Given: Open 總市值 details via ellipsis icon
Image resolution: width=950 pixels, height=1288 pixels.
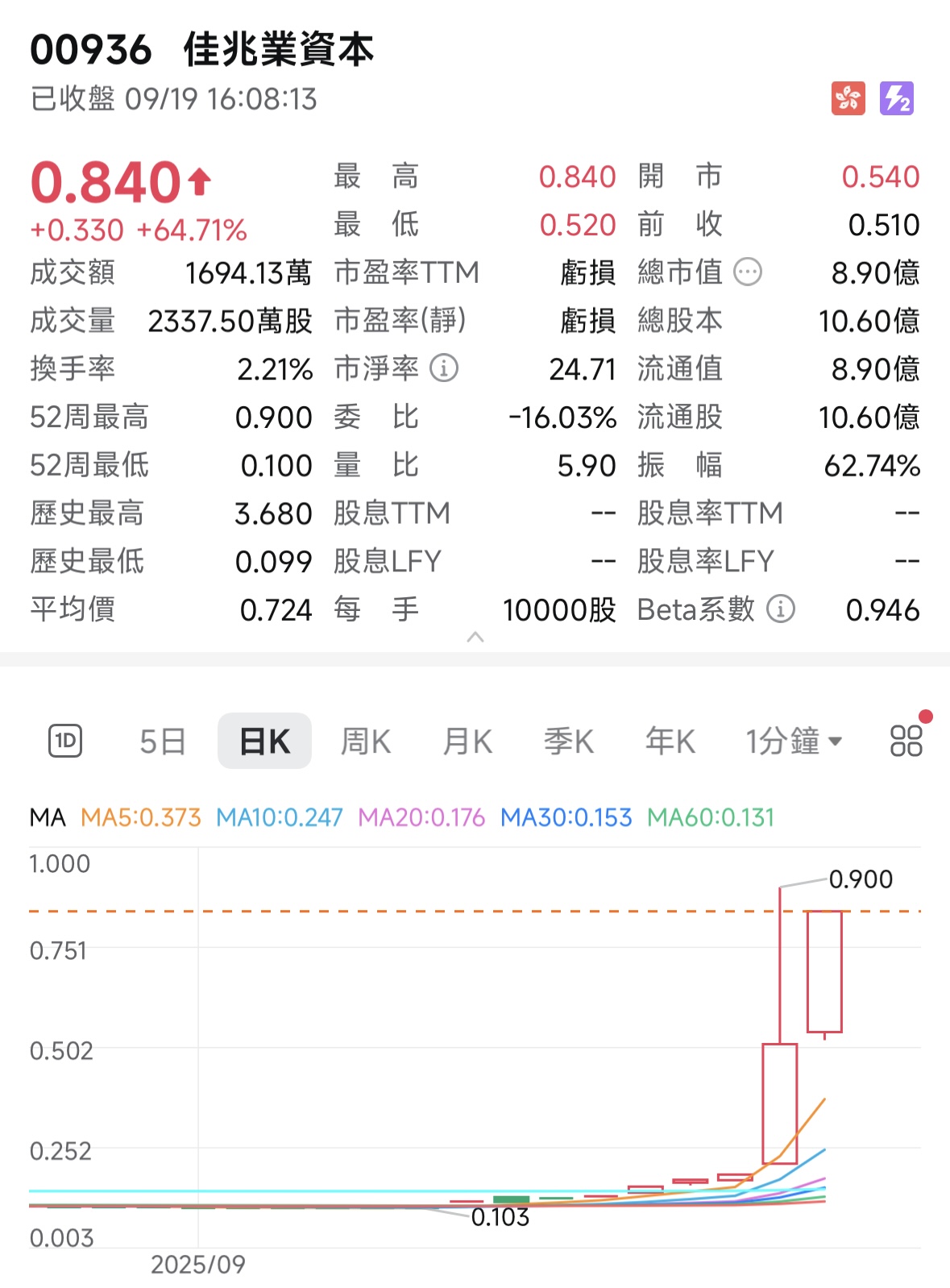Looking at the screenshot, I should pyautogui.click(x=745, y=273).
